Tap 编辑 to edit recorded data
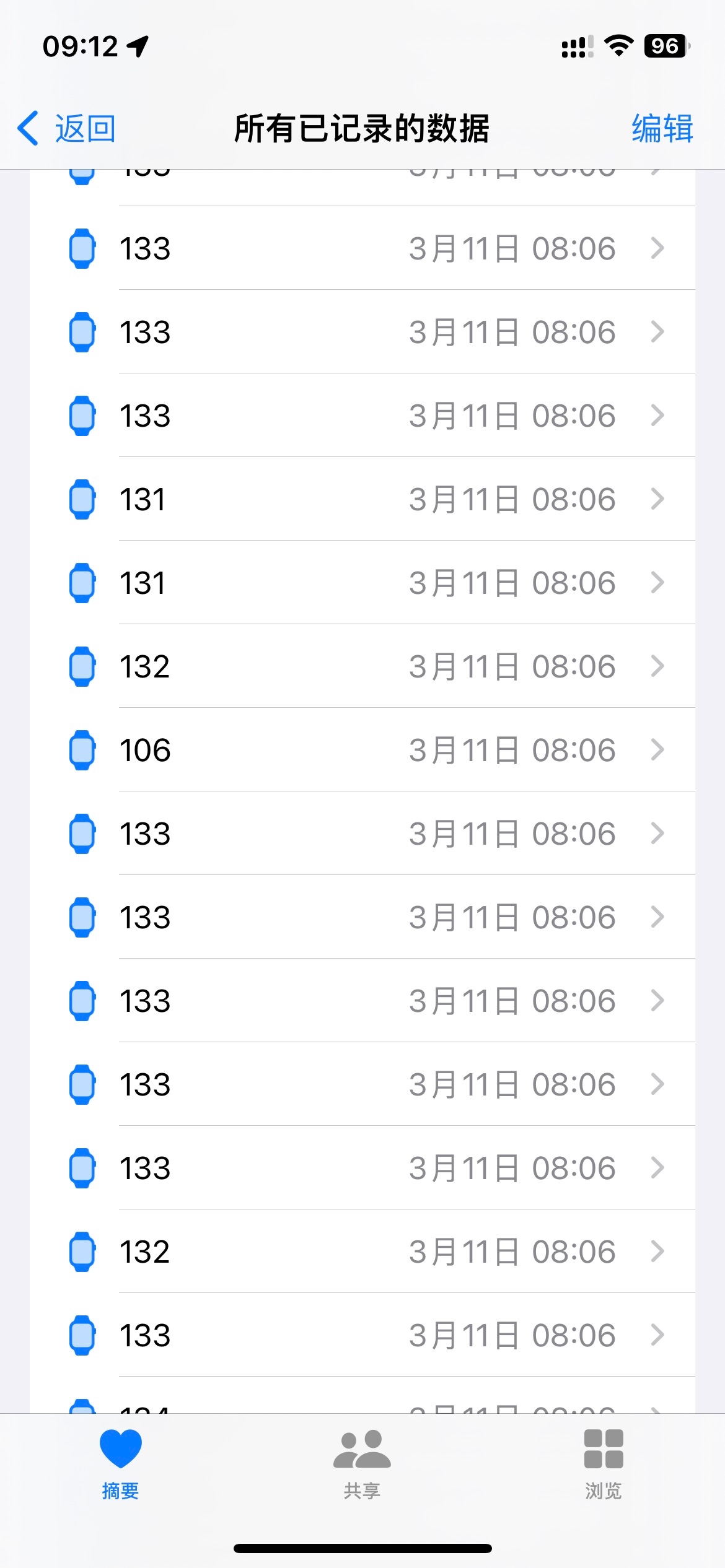Viewport: 725px width, 1568px height. tap(662, 129)
